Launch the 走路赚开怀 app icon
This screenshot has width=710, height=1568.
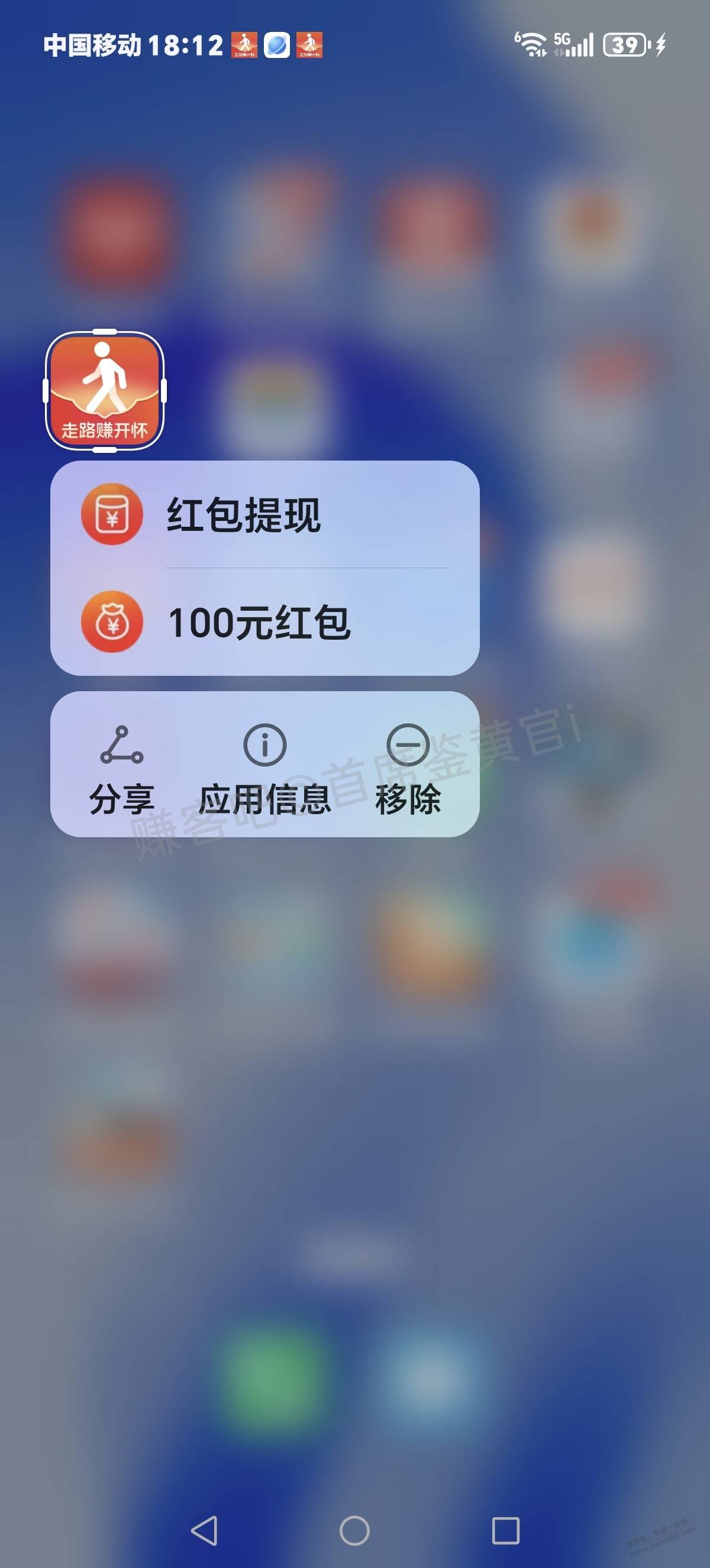coord(105,390)
